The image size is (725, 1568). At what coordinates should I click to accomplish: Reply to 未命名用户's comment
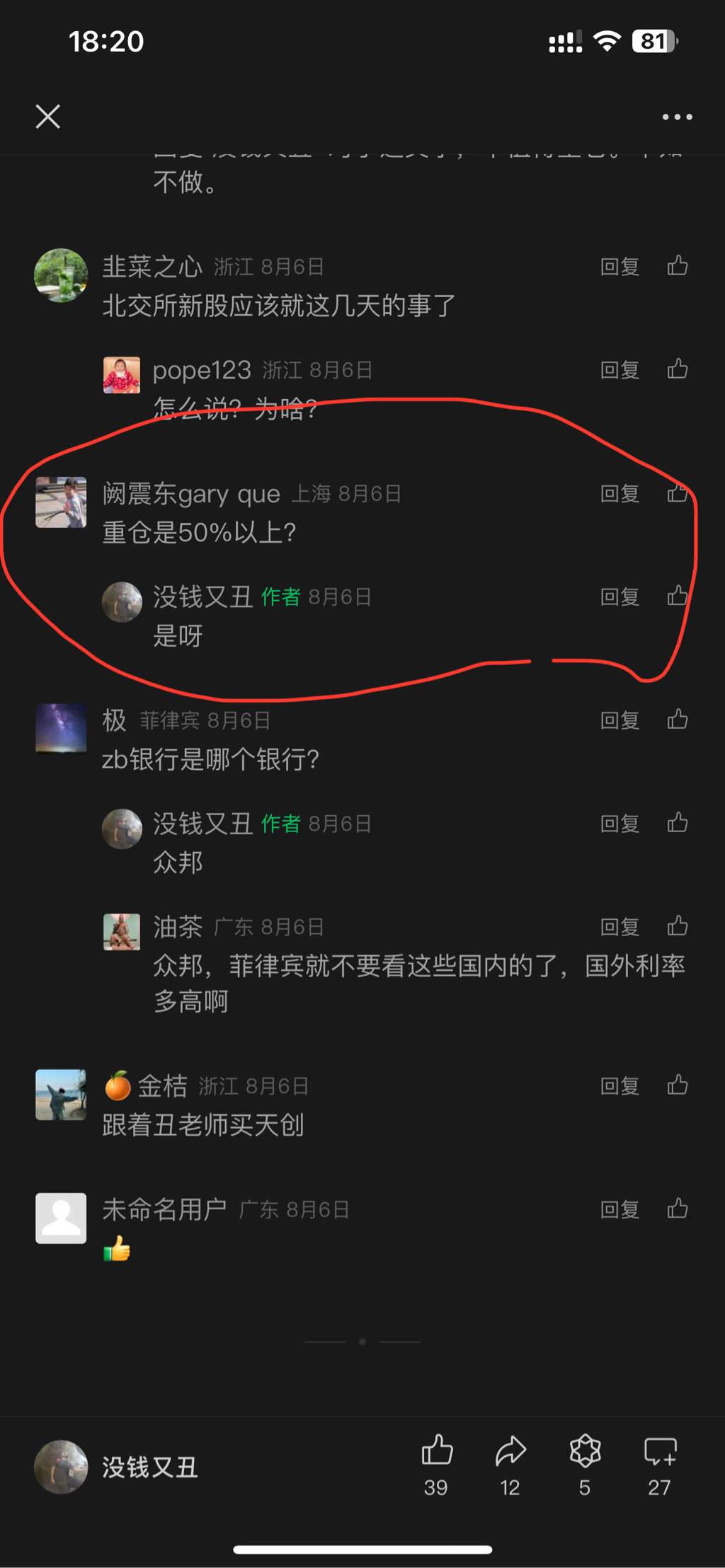(620, 1209)
